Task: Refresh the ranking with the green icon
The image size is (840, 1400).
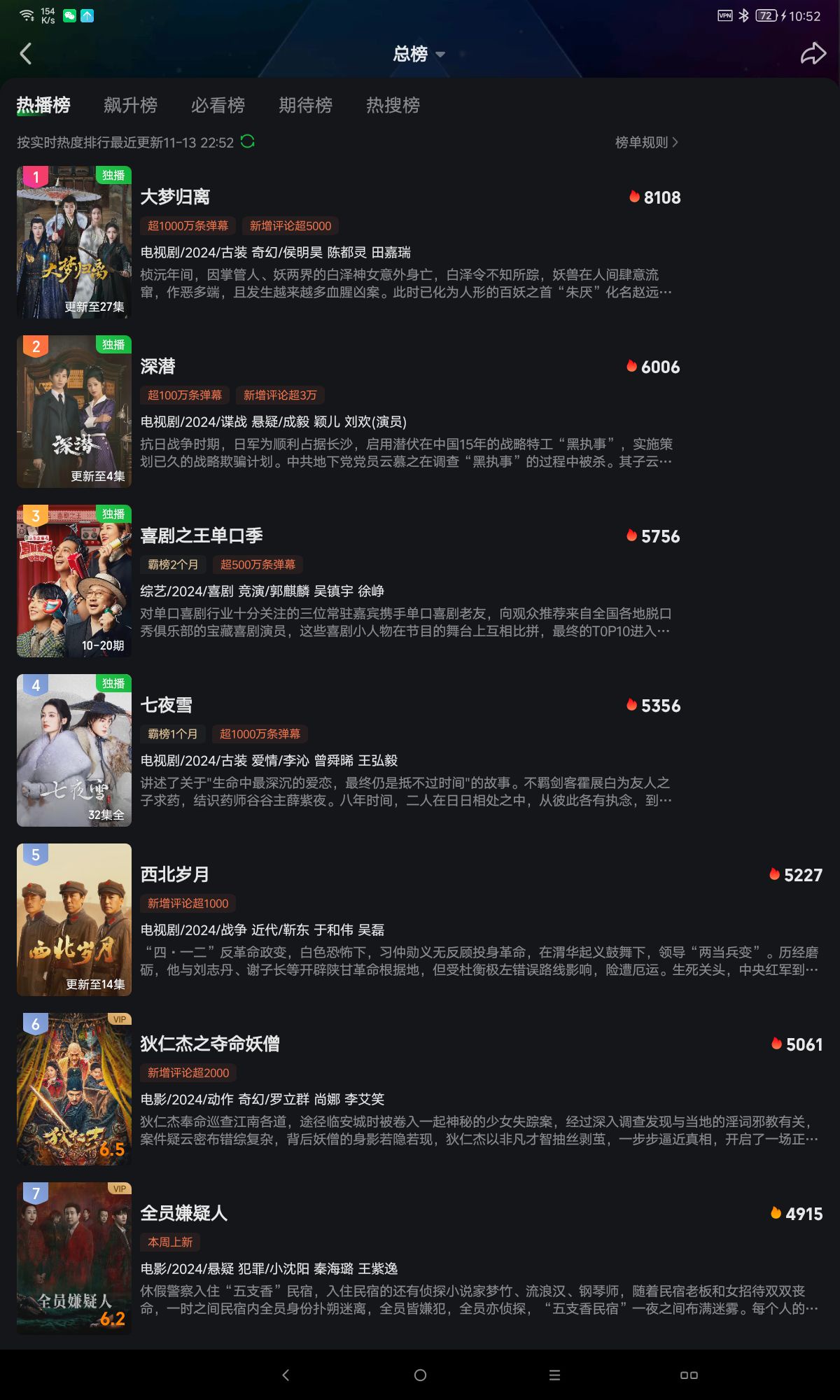Action: [247, 141]
